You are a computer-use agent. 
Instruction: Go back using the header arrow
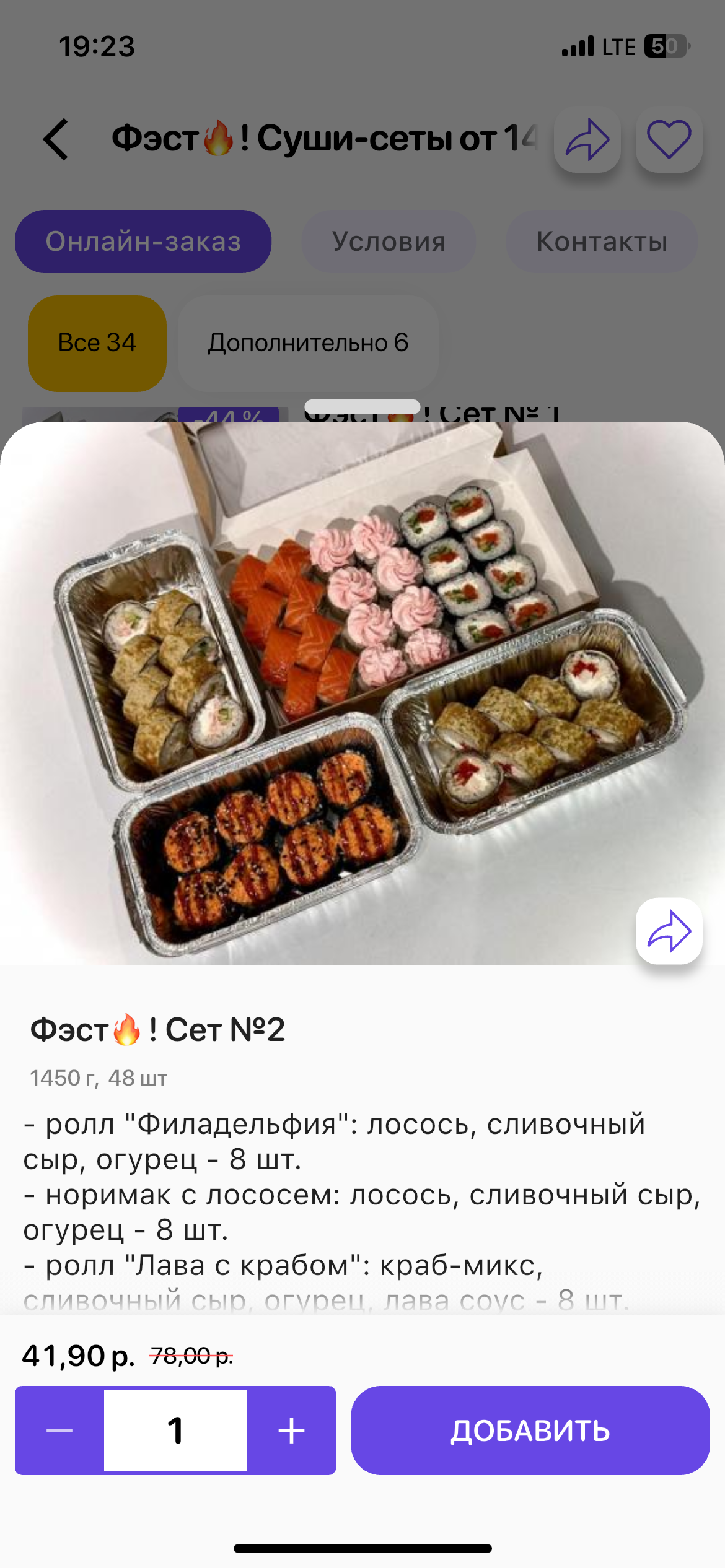click(x=56, y=139)
